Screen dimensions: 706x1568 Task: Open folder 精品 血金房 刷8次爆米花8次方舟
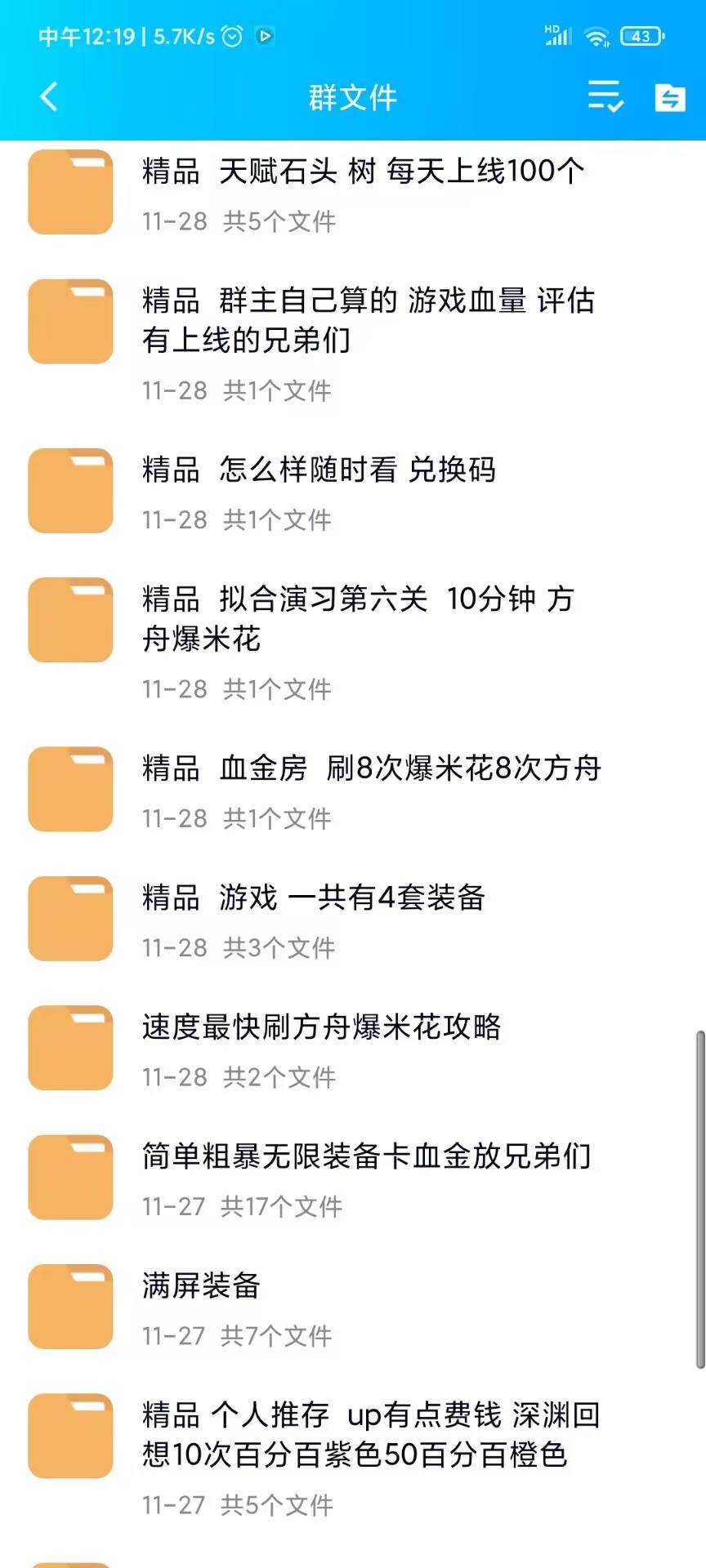371,791
